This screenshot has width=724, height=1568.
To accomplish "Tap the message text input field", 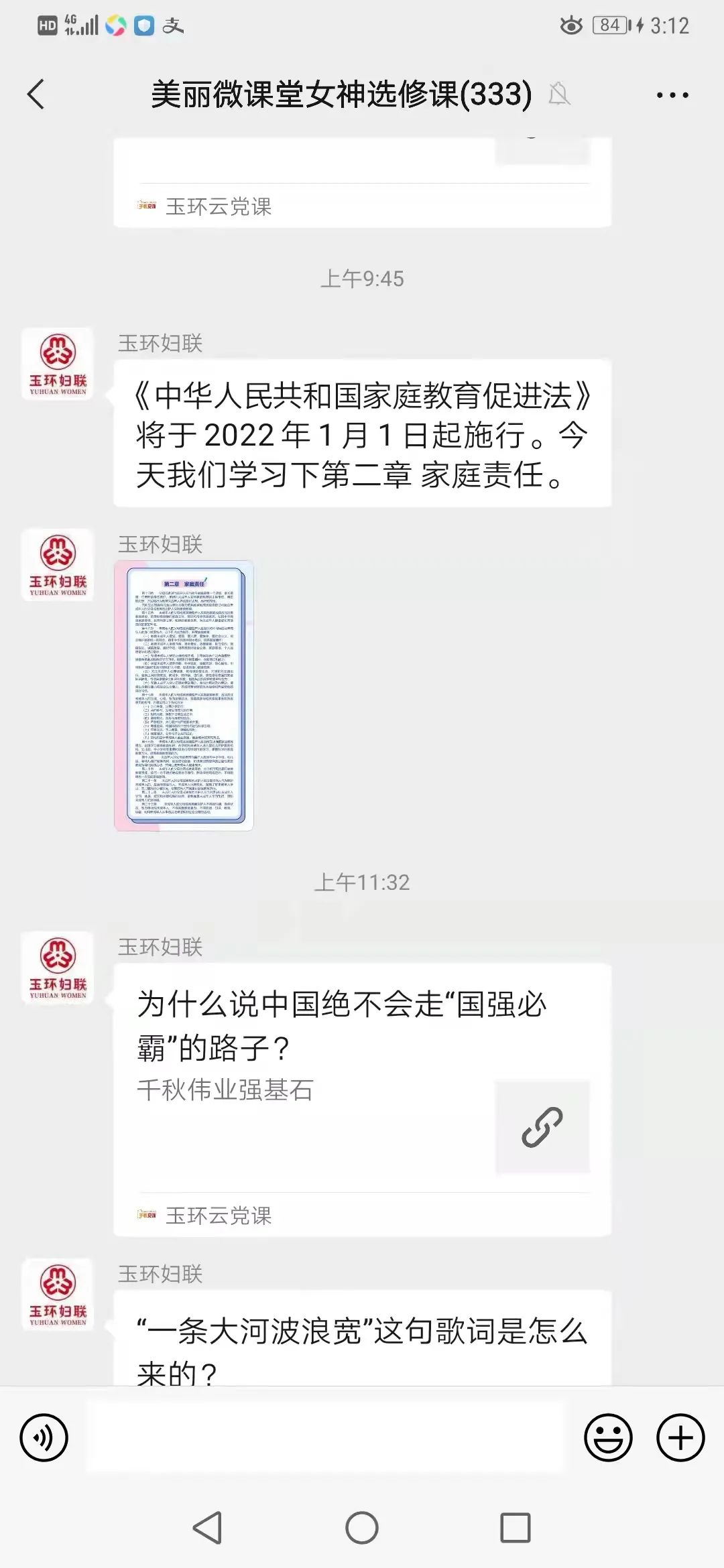I will tap(327, 1437).
